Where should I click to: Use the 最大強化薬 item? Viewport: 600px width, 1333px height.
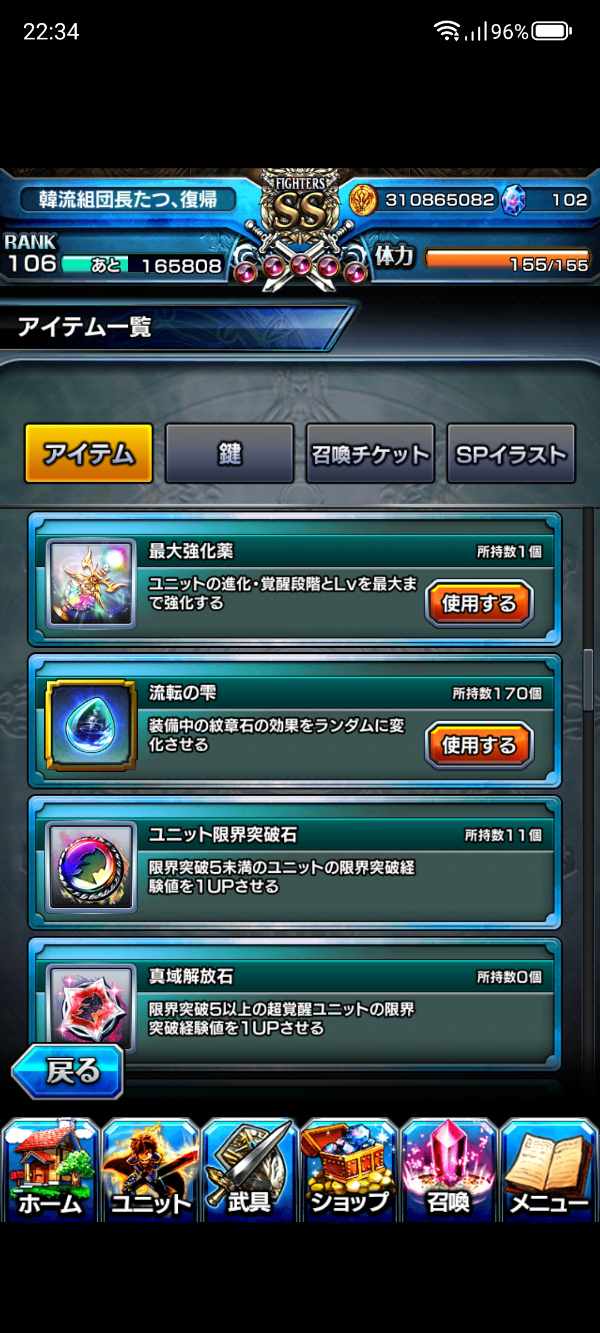(479, 603)
